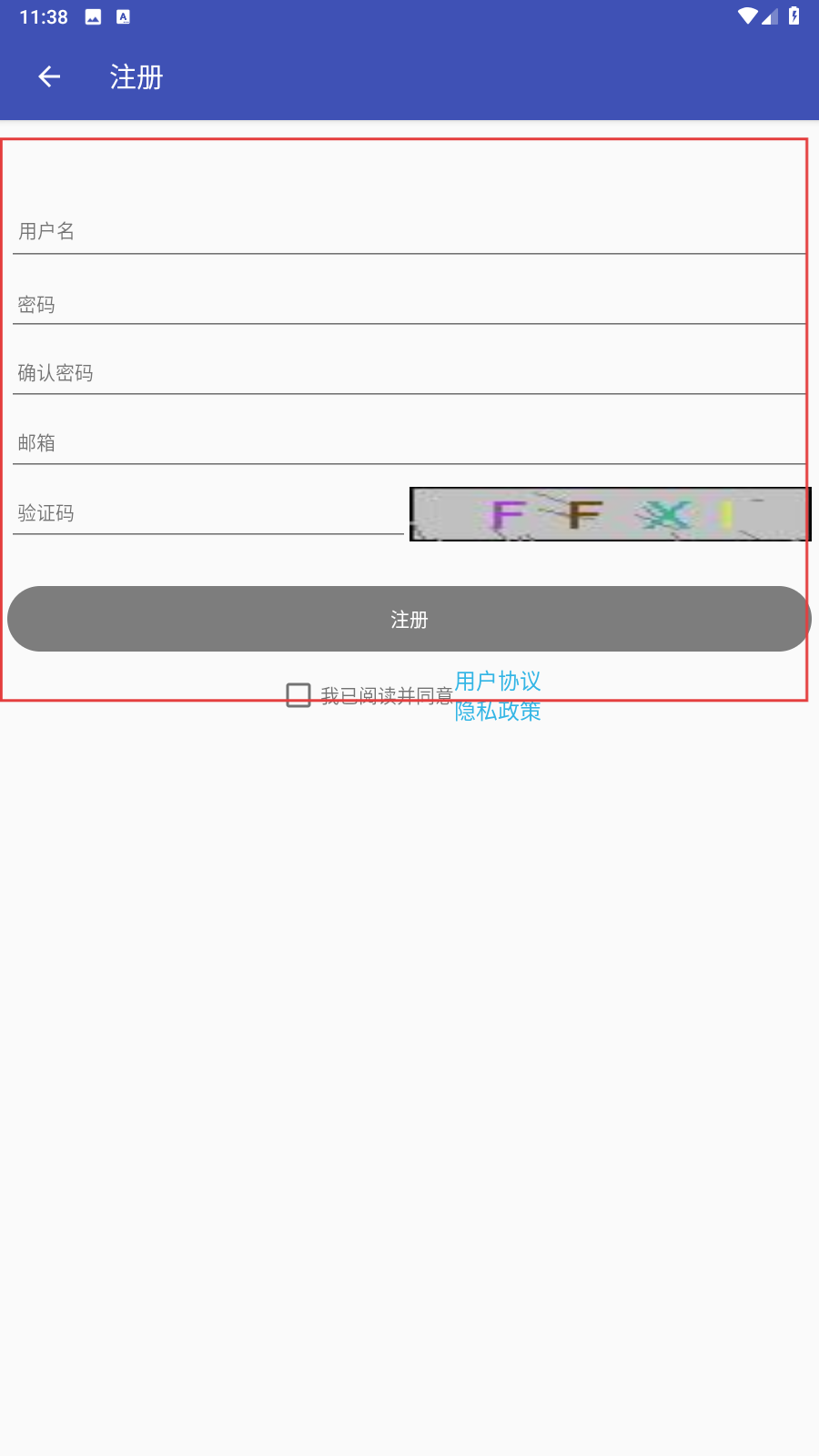Check the 我已阅读并同意 agreement checkbox

point(298,695)
